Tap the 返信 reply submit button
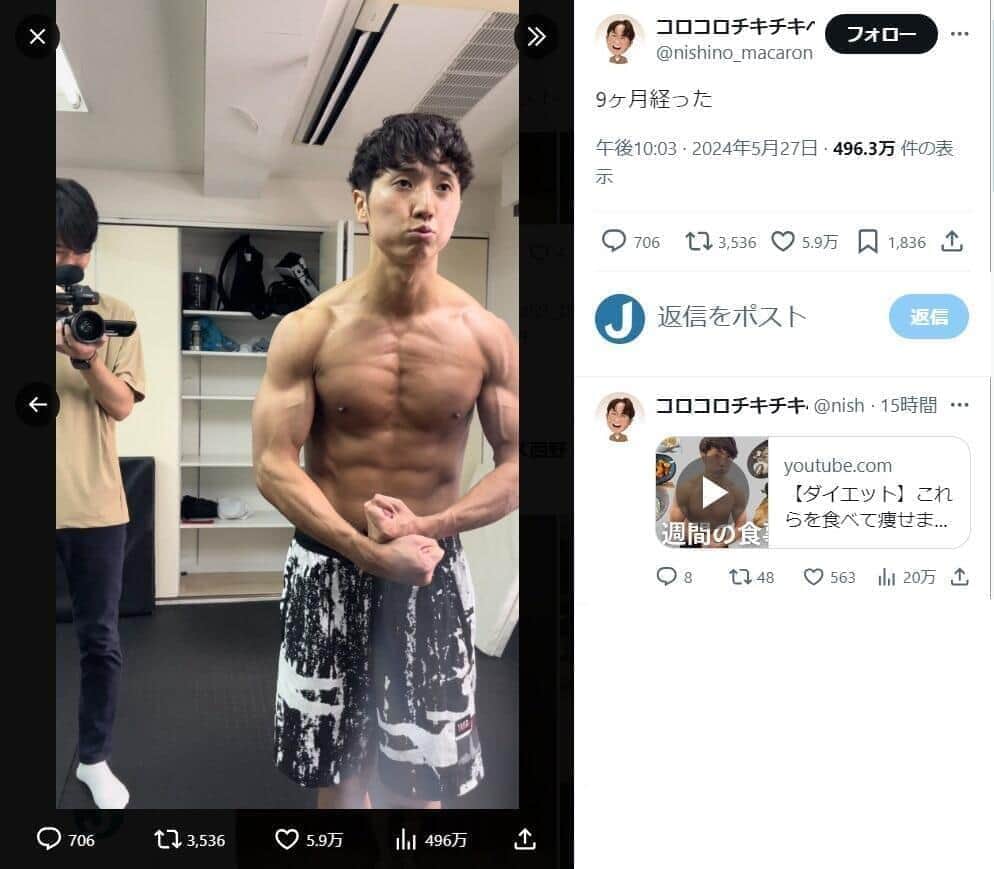This screenshot has height=869, width=994. click(x=928, y=317)
